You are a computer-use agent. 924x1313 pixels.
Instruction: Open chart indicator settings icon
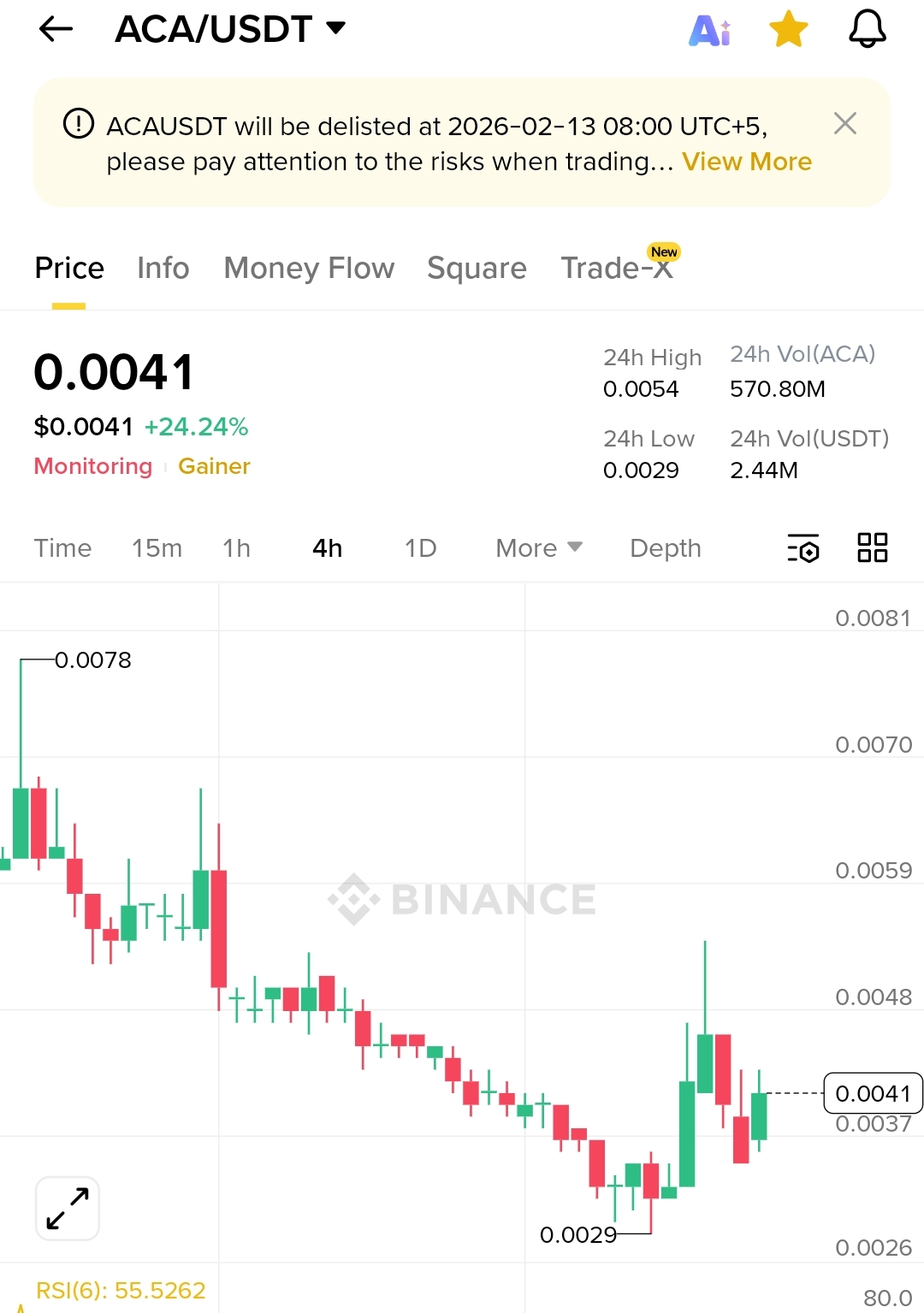803,548
